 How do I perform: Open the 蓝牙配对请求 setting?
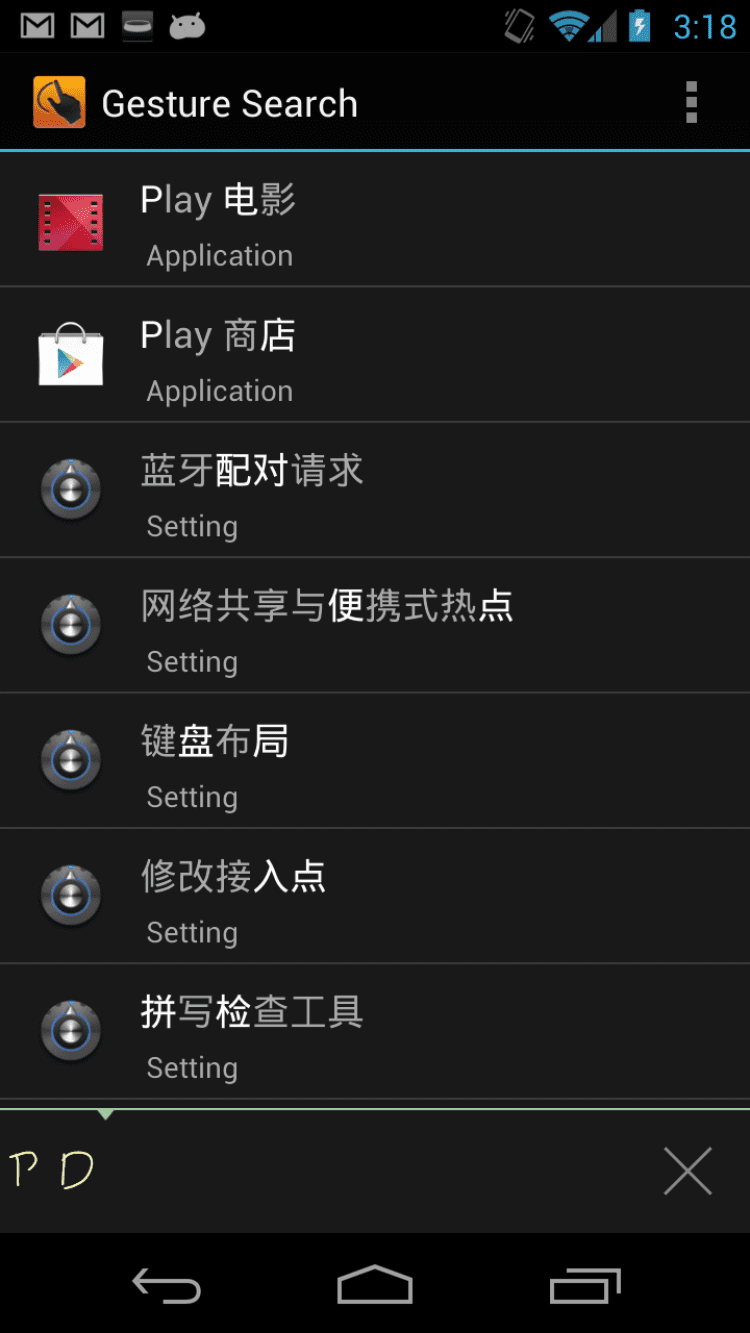coord(375,491)
